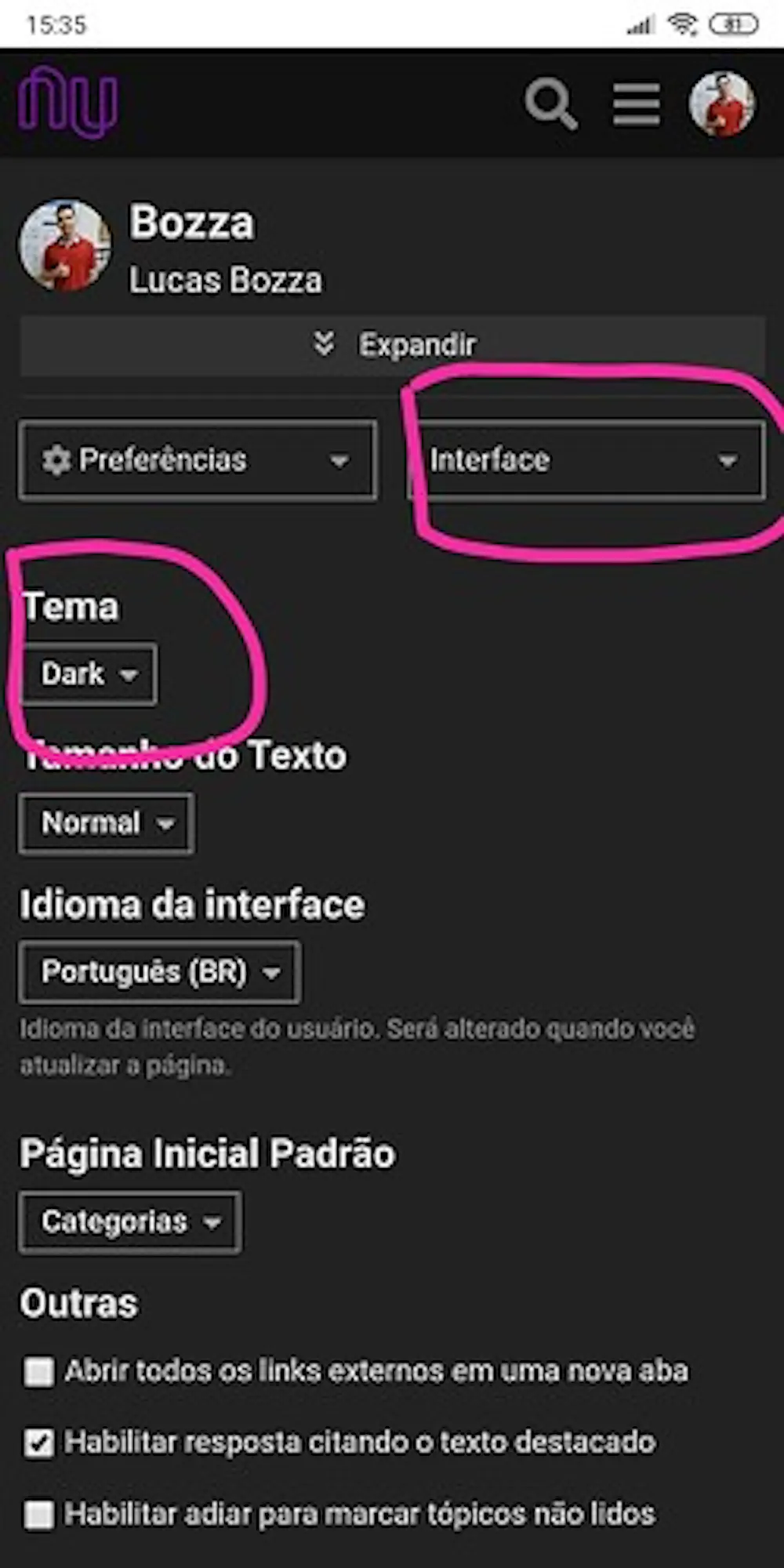Change the Normal text size

coord(107,823)
